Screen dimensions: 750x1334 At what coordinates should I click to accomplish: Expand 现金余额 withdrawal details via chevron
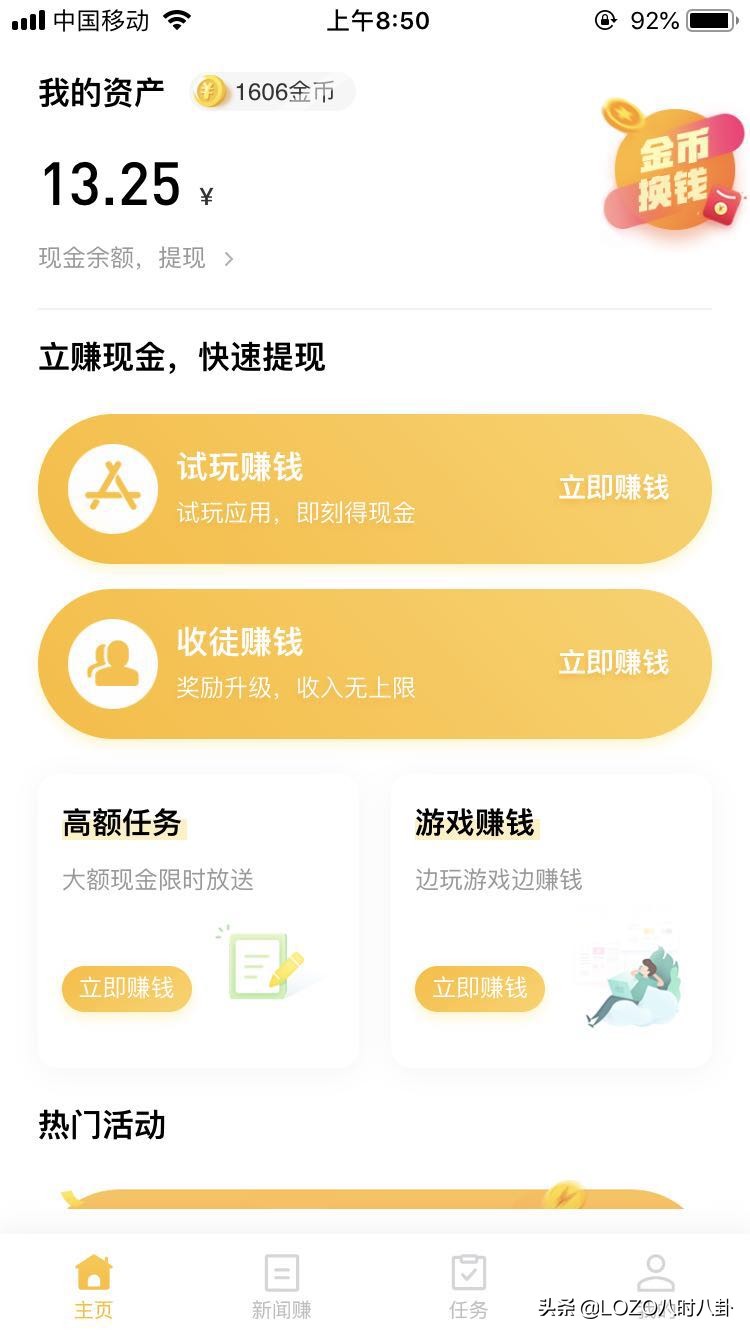coord(228,258)
